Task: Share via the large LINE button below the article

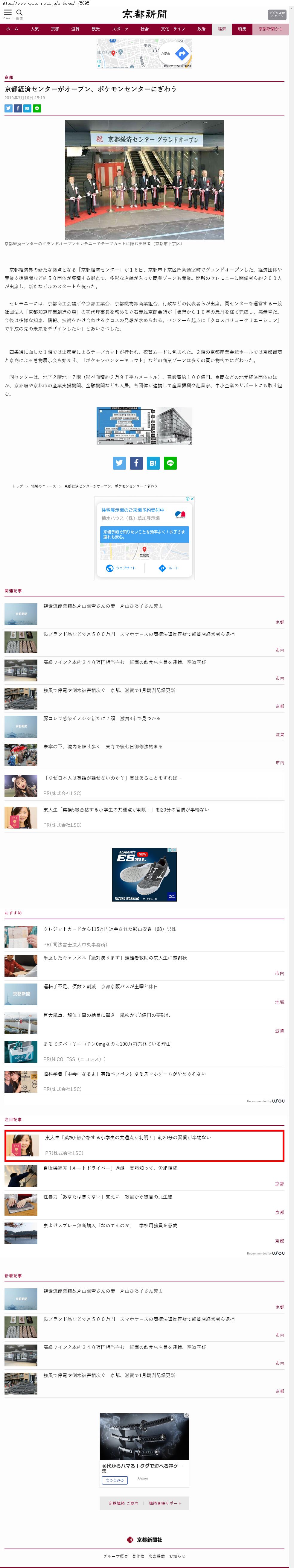Action: click(170, 463)
